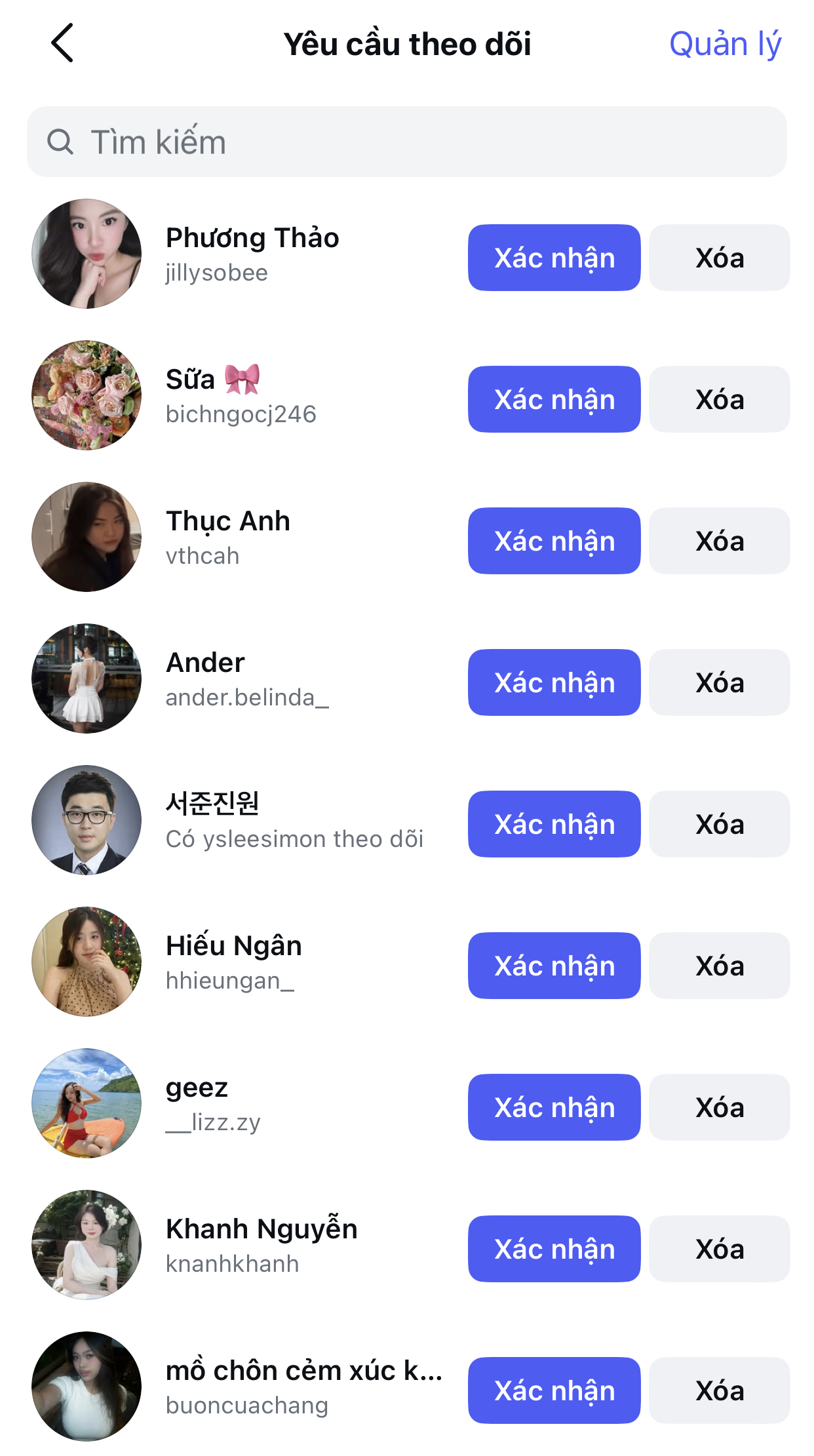Confirm follow request from bichngocj246
Viewport: 814px width, 1456px height.
pyautogui.click(x=554, y=399)
